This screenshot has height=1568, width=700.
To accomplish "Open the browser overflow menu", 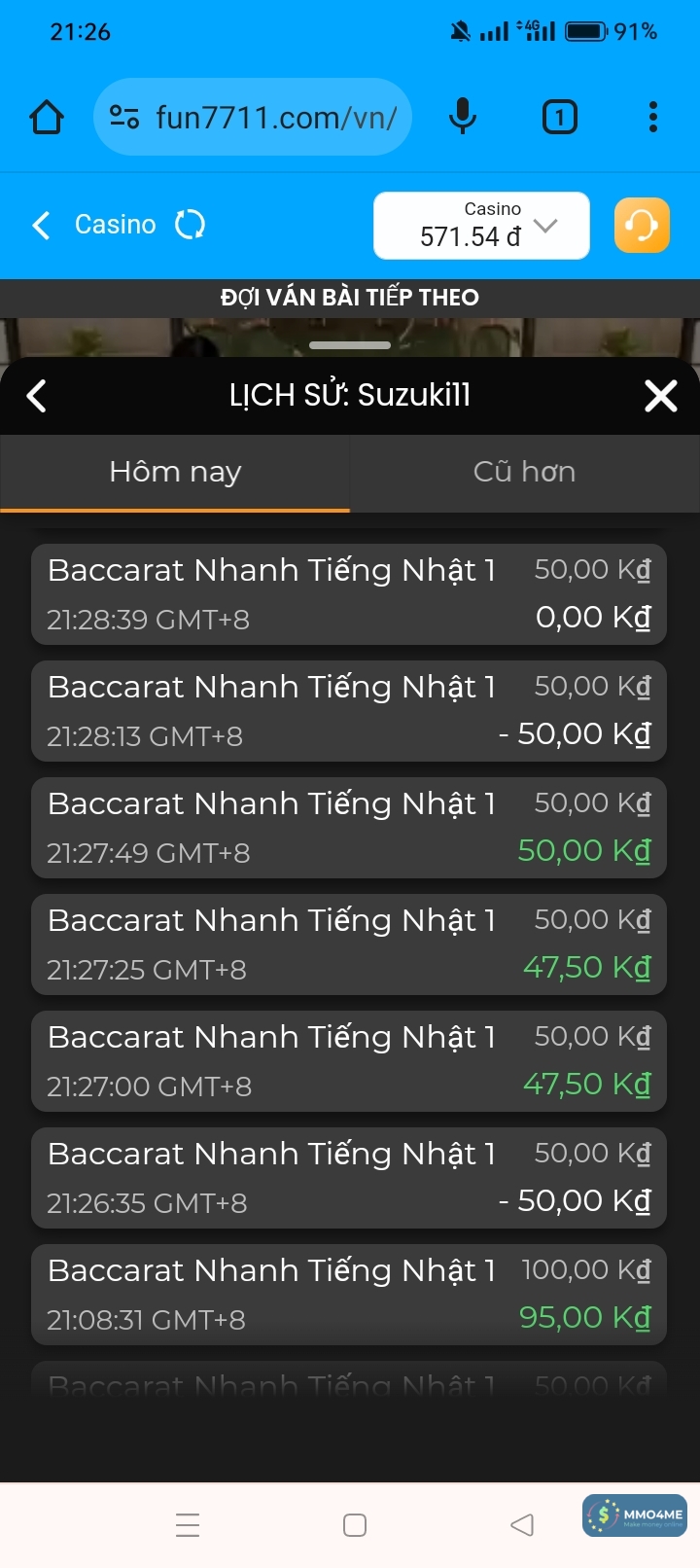I will [x=652, y=118].
